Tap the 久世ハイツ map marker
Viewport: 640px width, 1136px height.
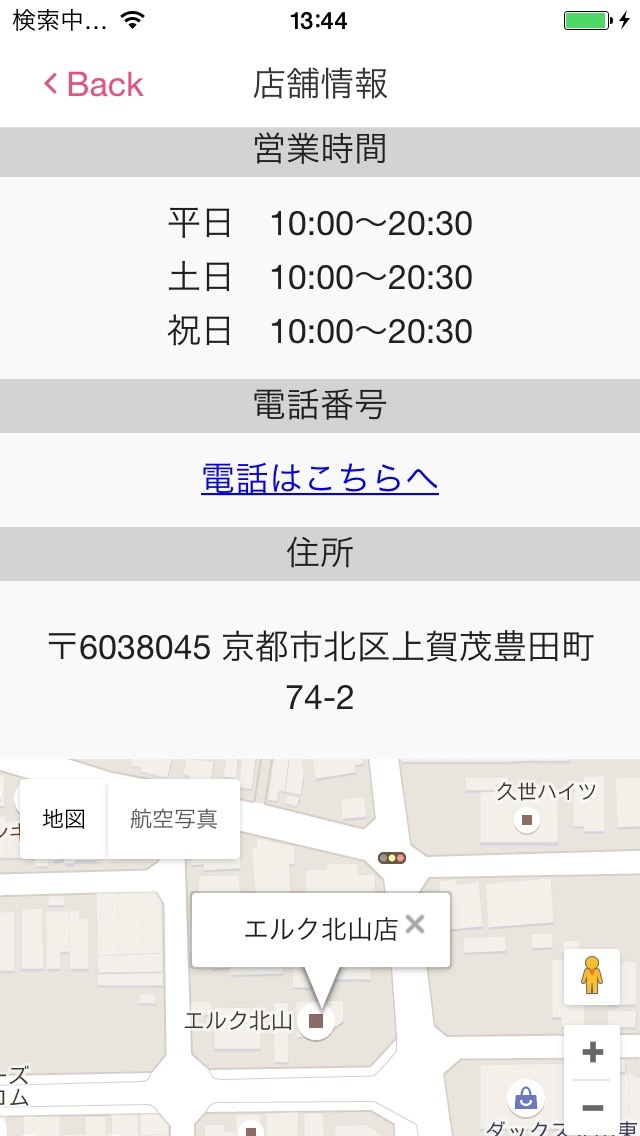coord(526,820)
